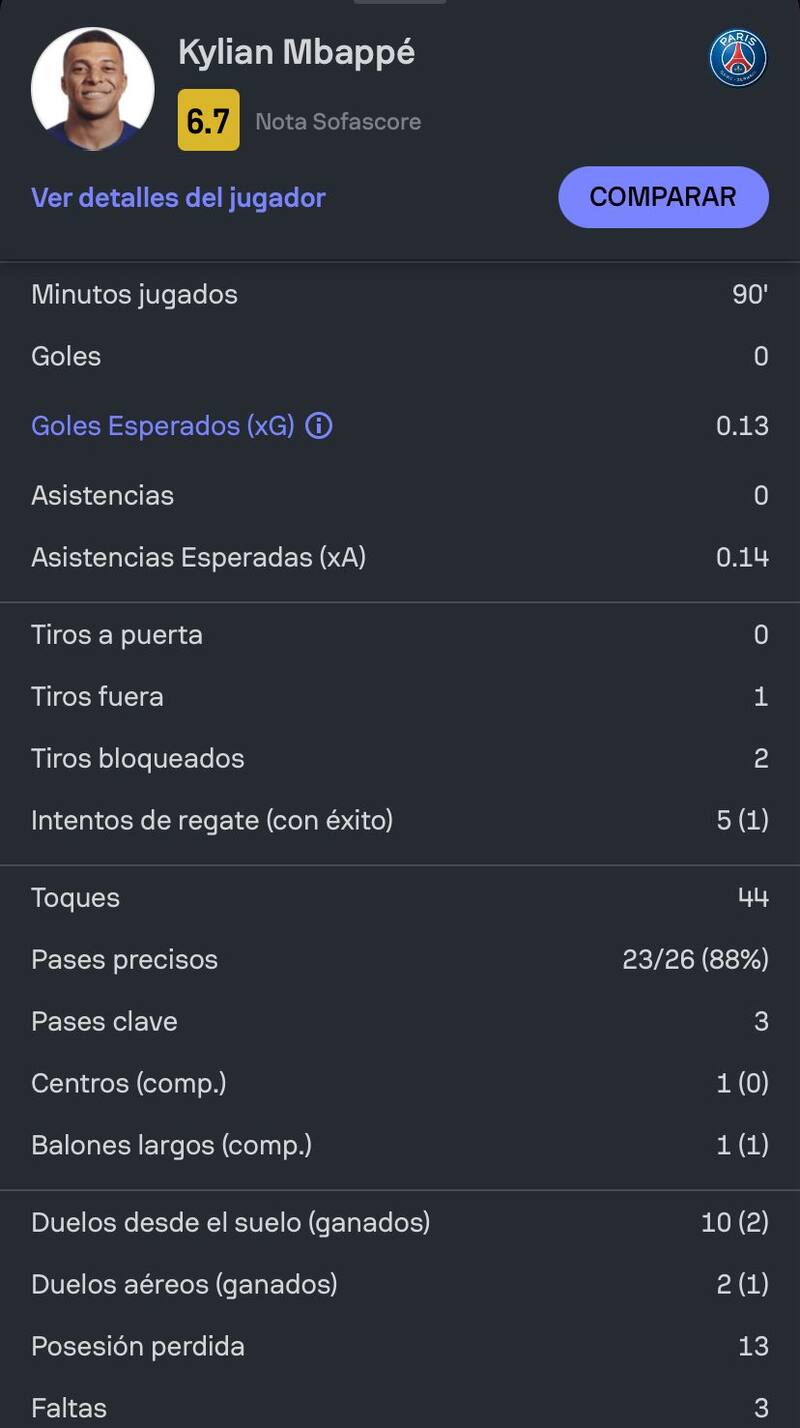This screenshot has width=800, height=1428.
Task: Click the Minutos jugados stat row
Action: pyautogui.click(x=400, y=294)
